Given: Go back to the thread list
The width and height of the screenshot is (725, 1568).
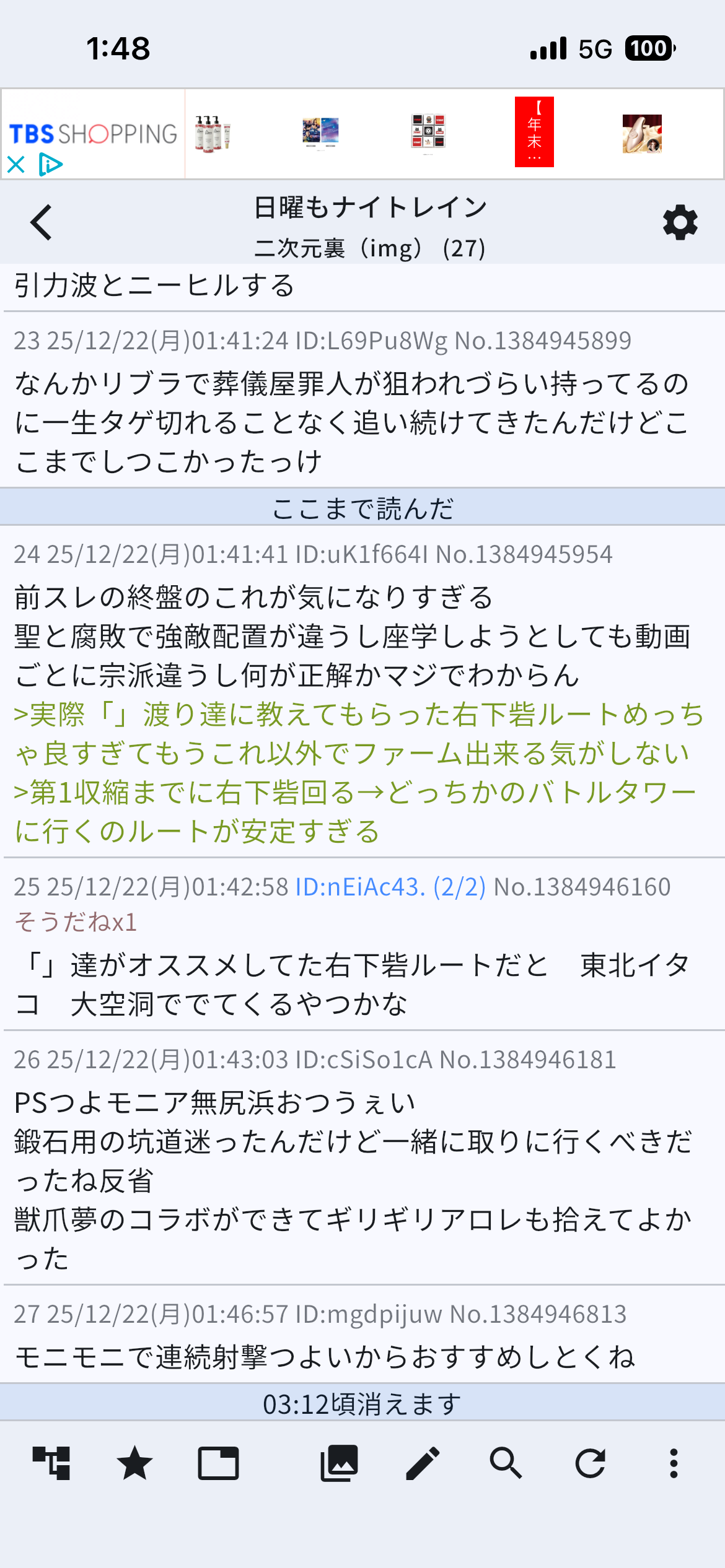Looking at the screenshot, I should [42, 222].
